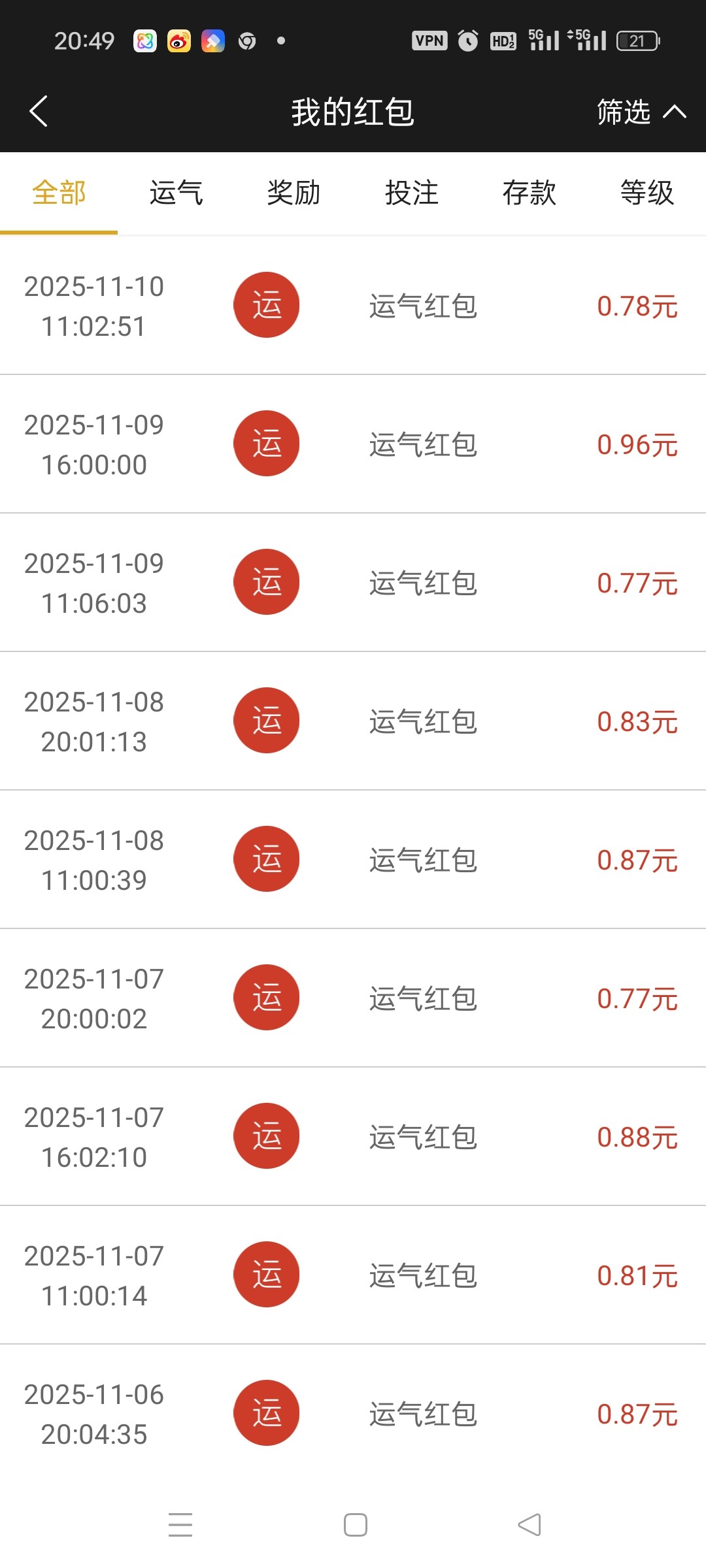Viewport: 706px width, 1568px height.
Task: Tap the red 运 circle on the bottom 11-06 entry
Action: 266,1413
